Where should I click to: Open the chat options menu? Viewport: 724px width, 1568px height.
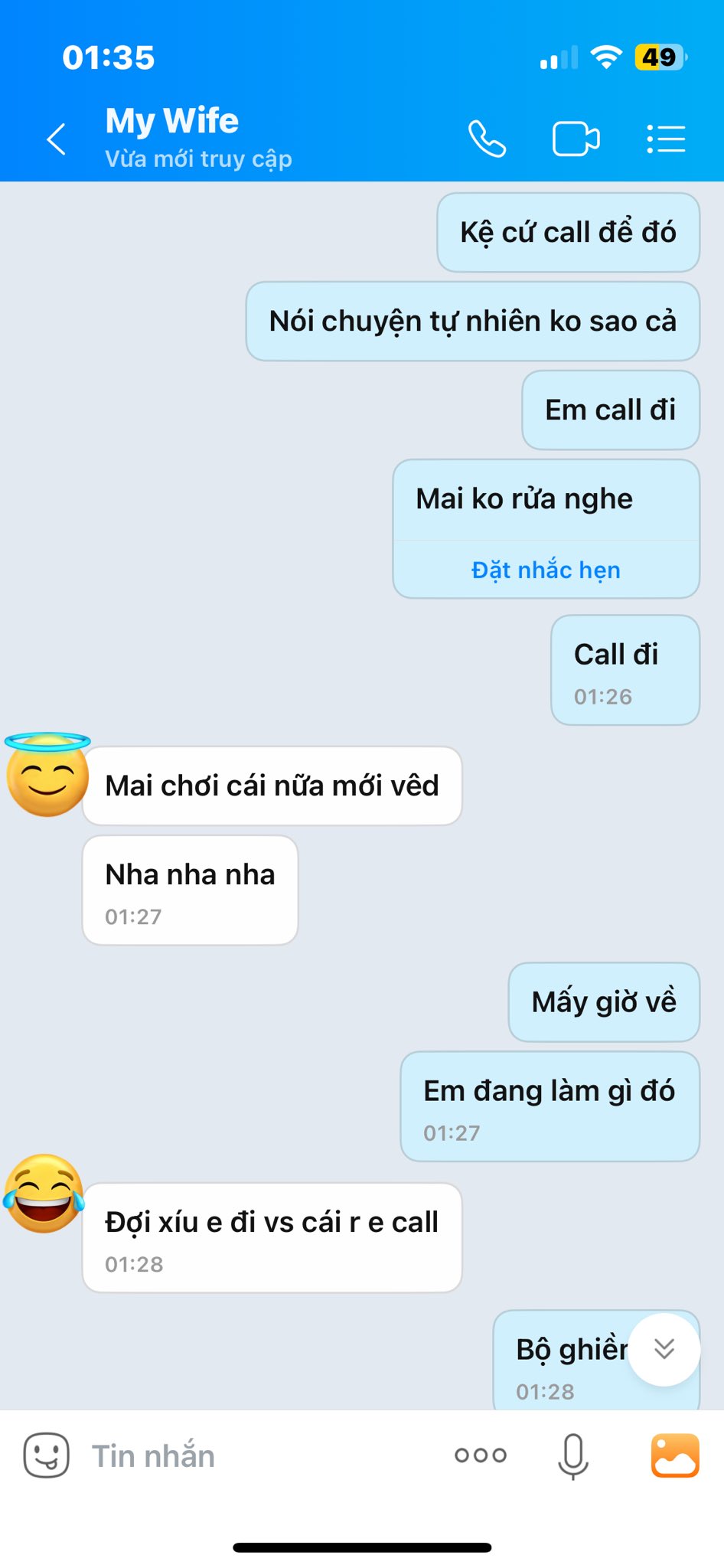coord(665,139)
